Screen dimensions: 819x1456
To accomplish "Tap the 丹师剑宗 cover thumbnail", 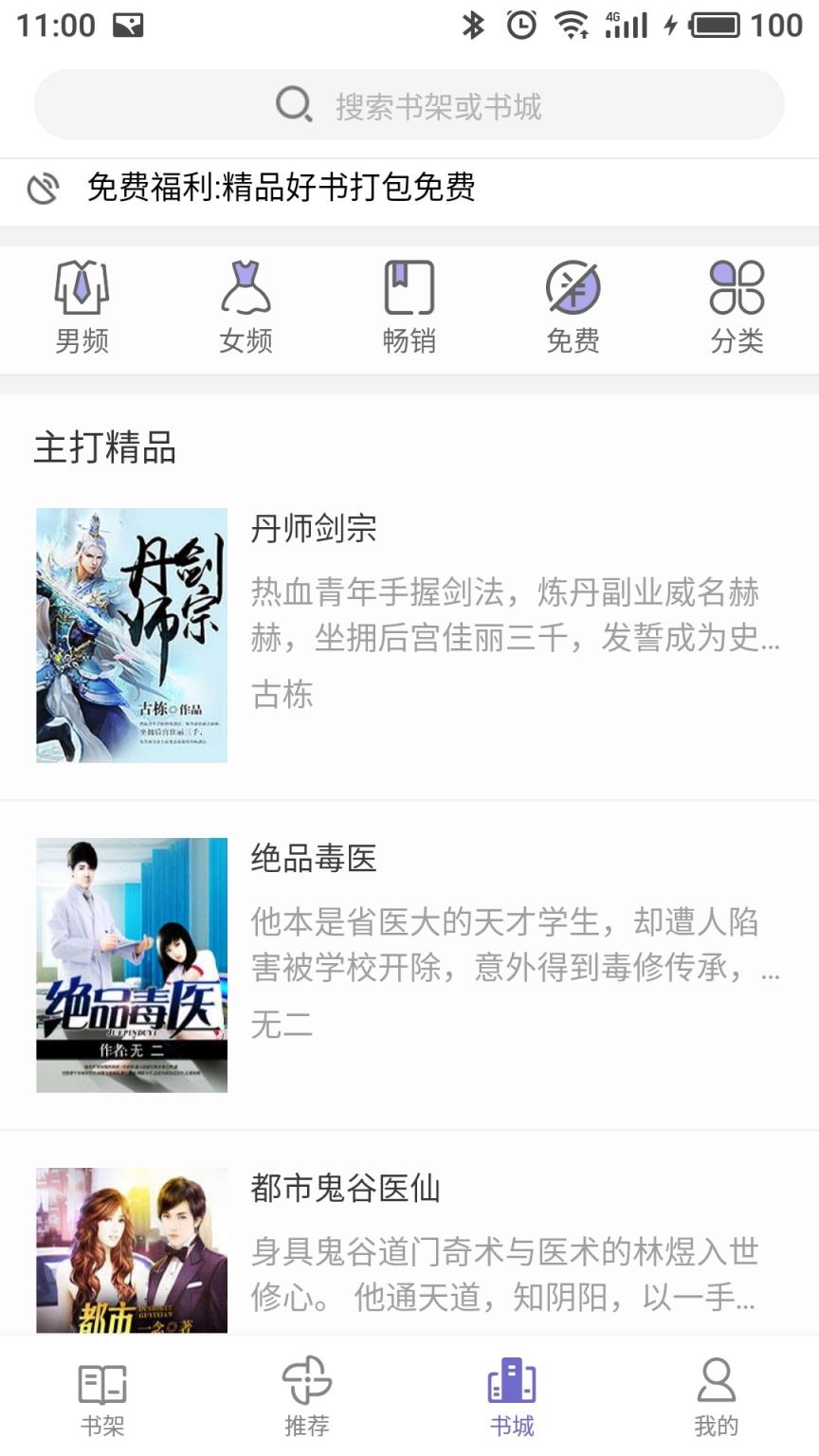I will [x=131, y=637].
